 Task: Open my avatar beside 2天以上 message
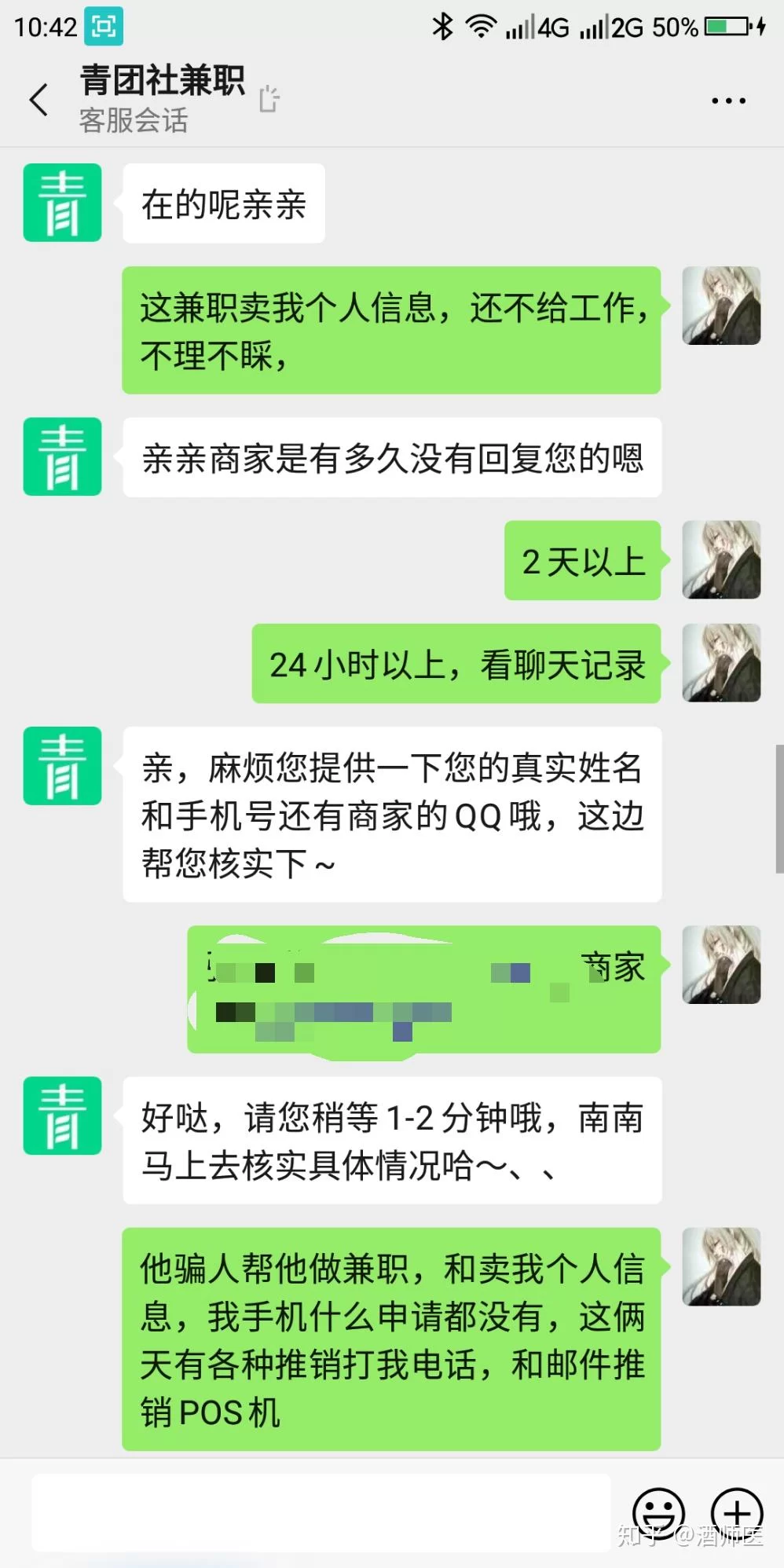click(x=721, y=560)
